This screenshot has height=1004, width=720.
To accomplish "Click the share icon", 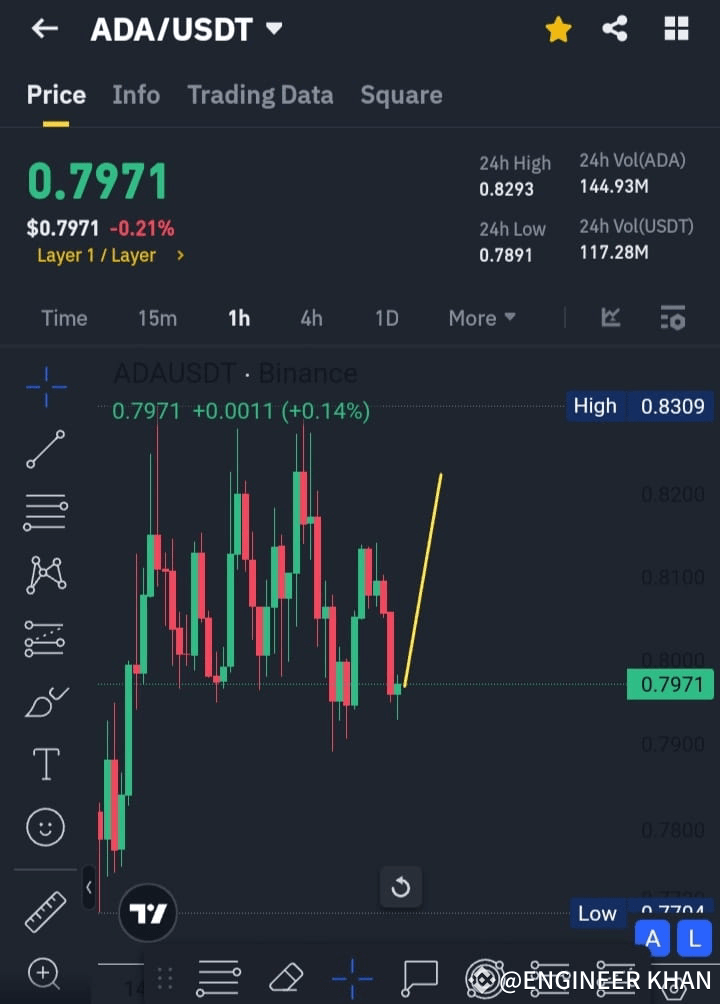I will pos(615,29).
